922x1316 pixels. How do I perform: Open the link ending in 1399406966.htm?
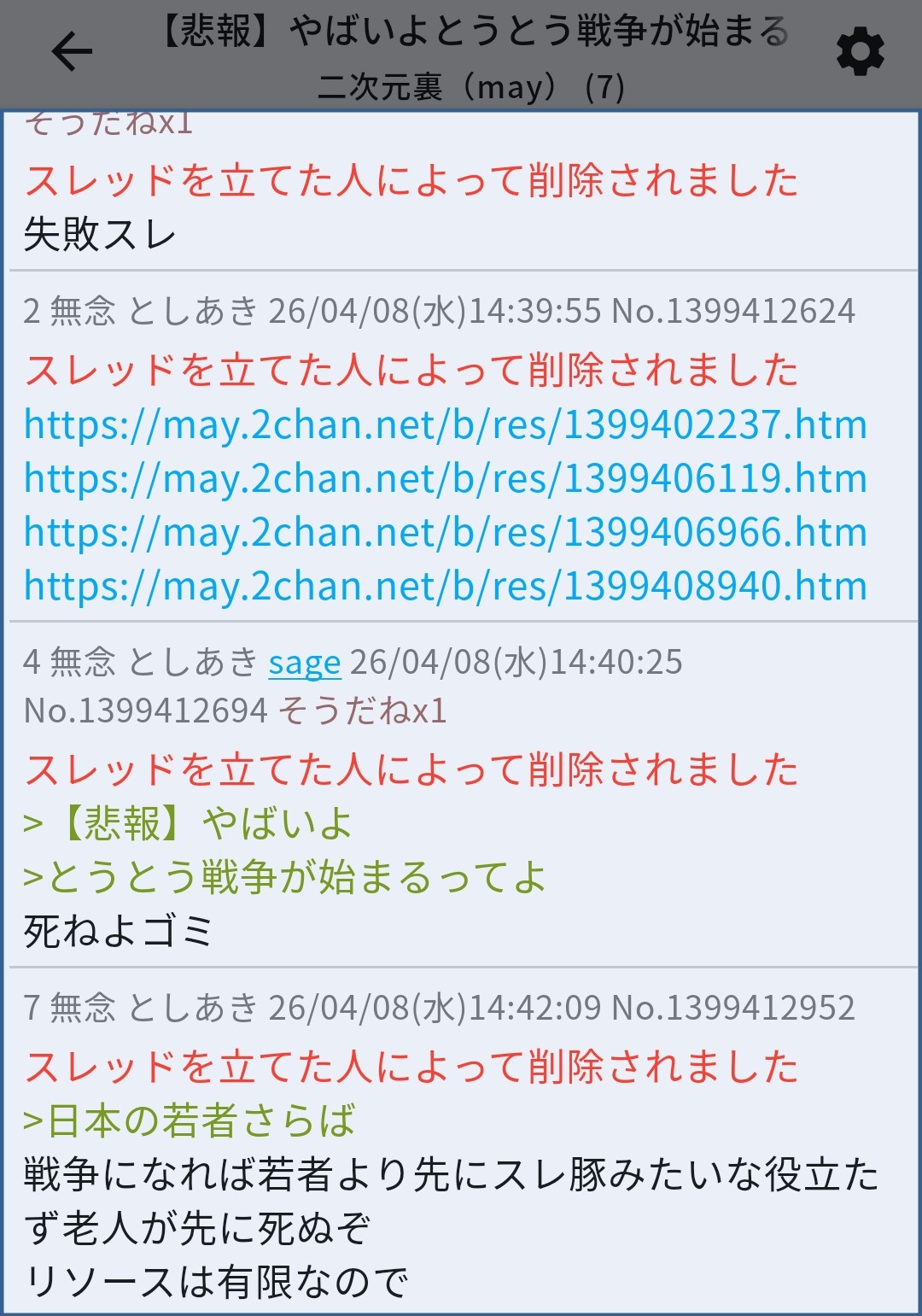445,532
